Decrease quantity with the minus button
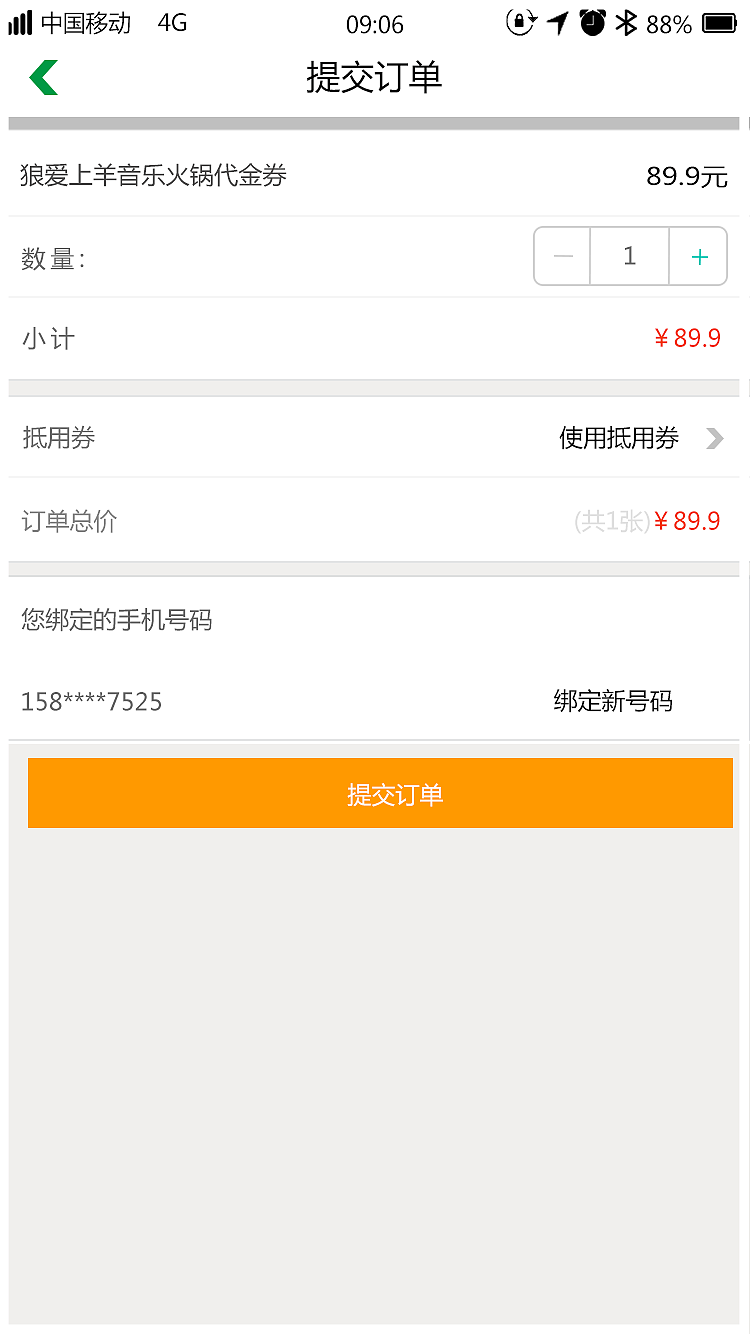This screenshot has width=750, height=1334. pos(561,256)
